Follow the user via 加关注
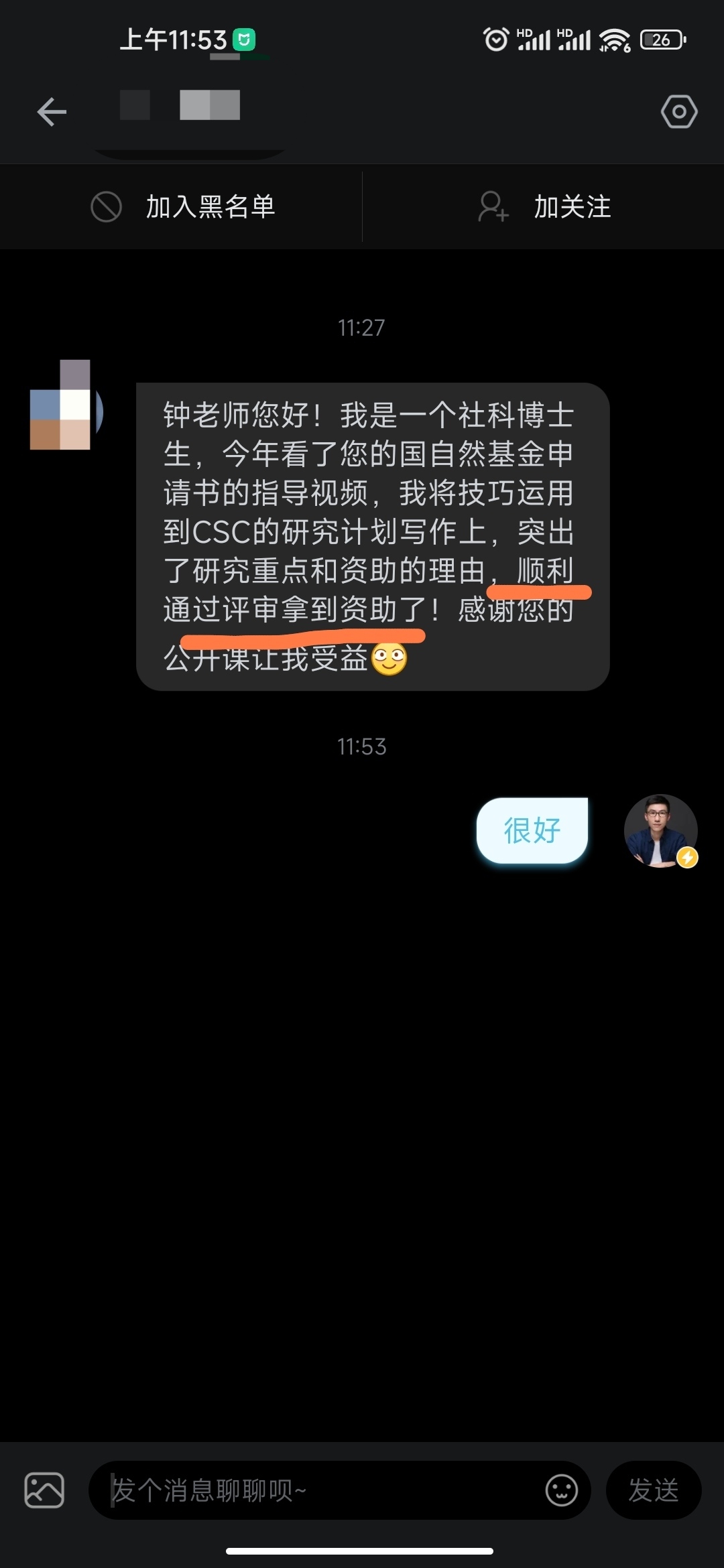724x1568 pixels. point(544,206)
